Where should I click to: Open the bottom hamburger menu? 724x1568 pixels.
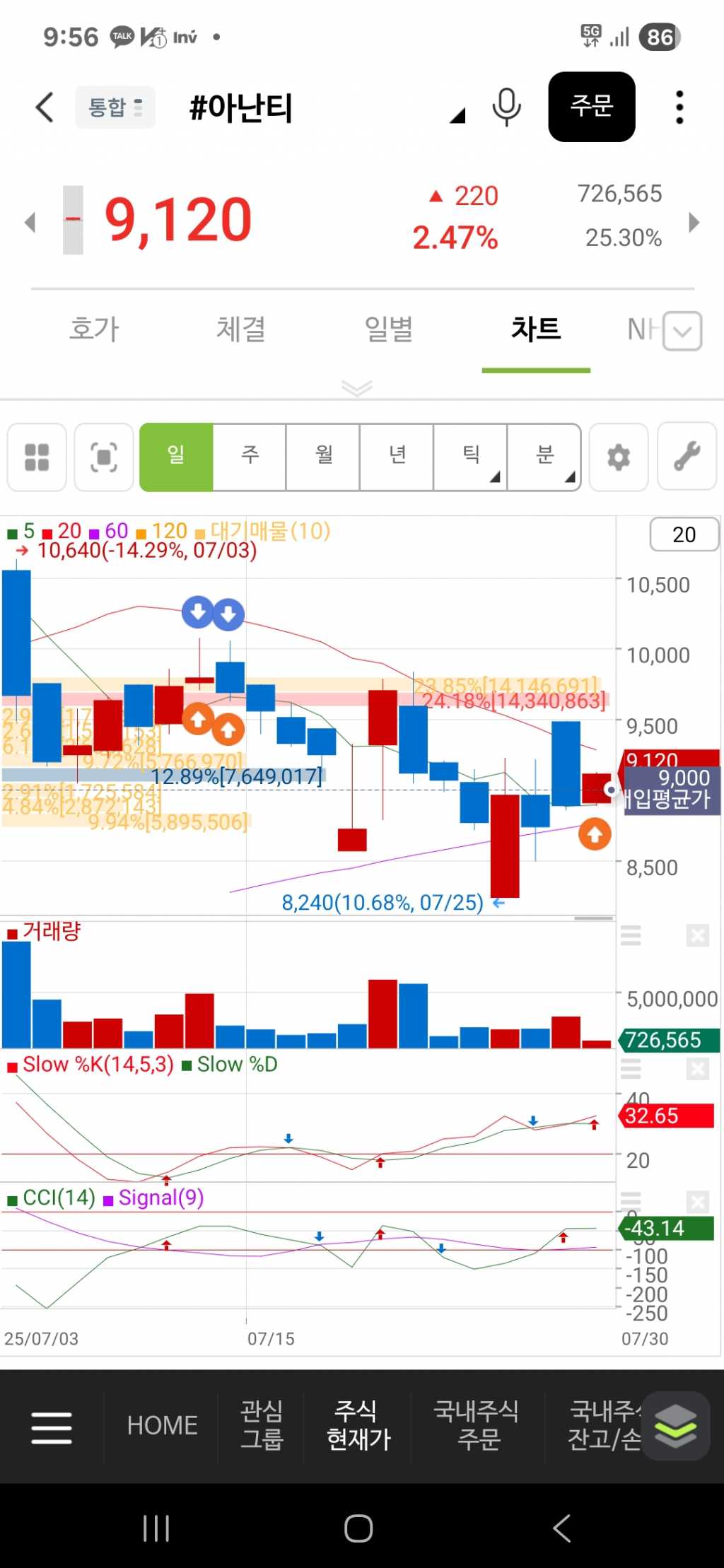click(x=52, y=1427)
